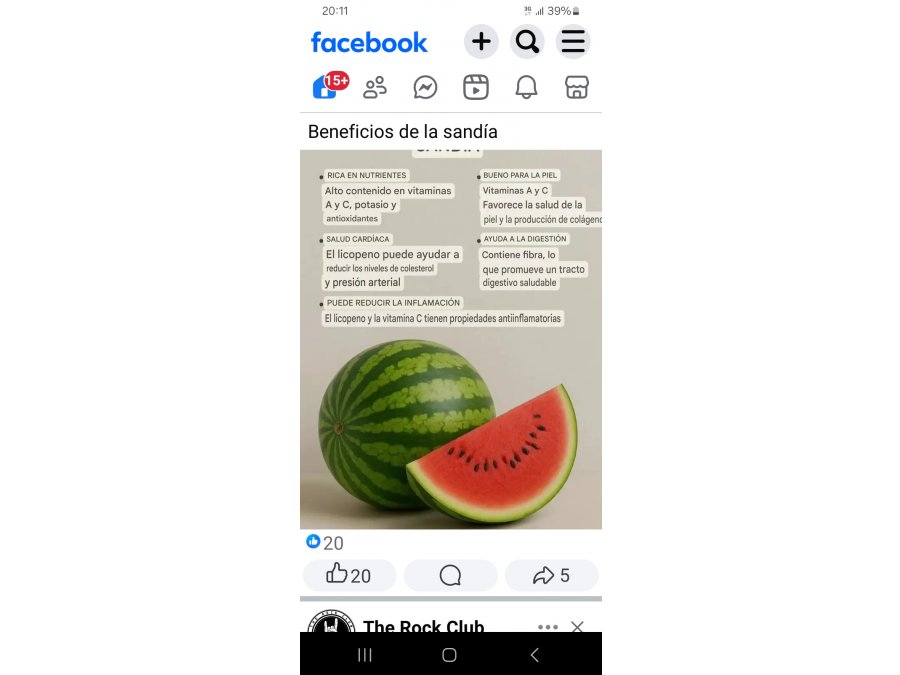The height and width of the screenshot is (675, 900).
Task: Like the sandía post
Action: [x=349, y=575]
